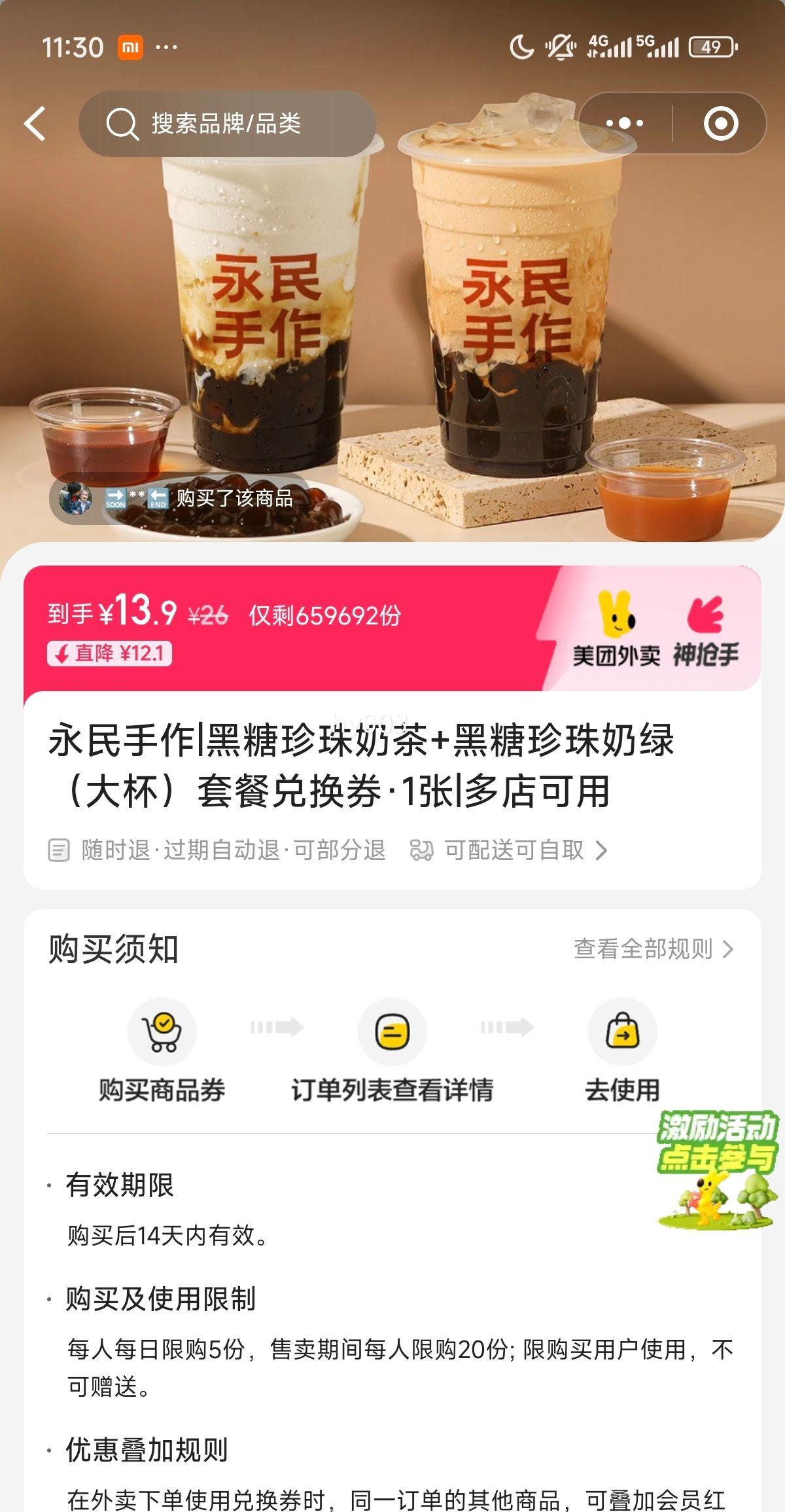Viewport: 785px width, 1512px height.
Task: Go back to the previous page
Action: click(36, 124)
